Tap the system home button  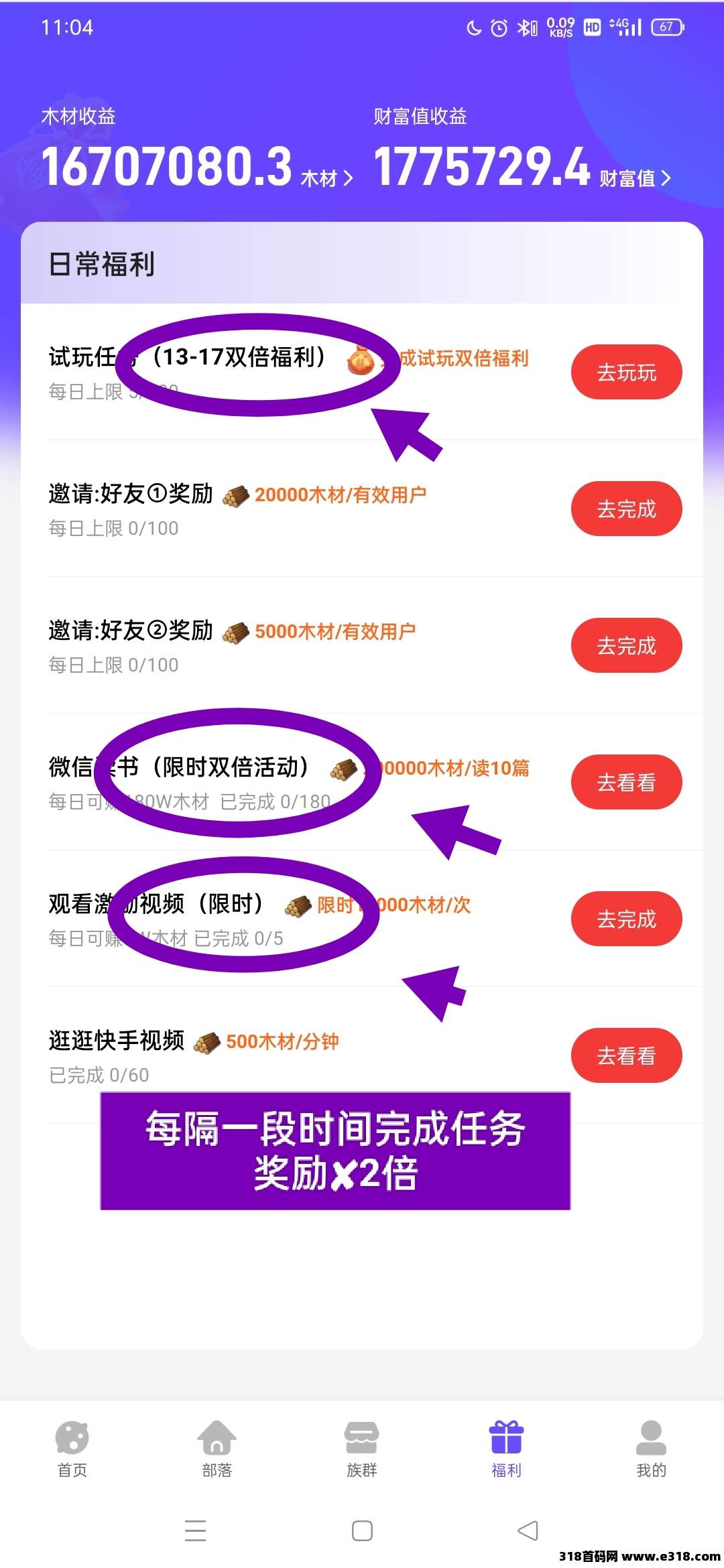coord(362,1530)
